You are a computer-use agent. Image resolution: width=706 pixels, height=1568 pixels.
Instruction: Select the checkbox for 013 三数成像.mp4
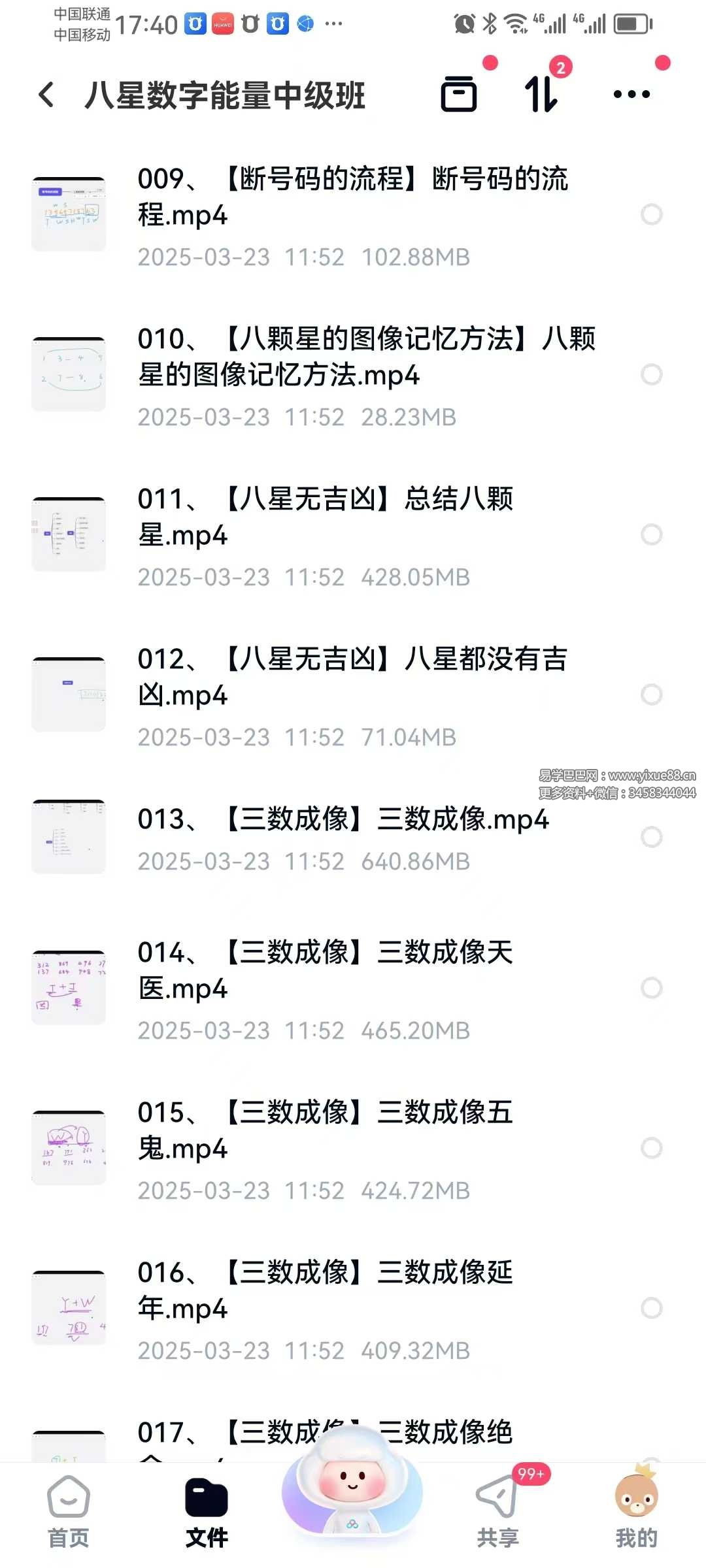tap(651, 837)
